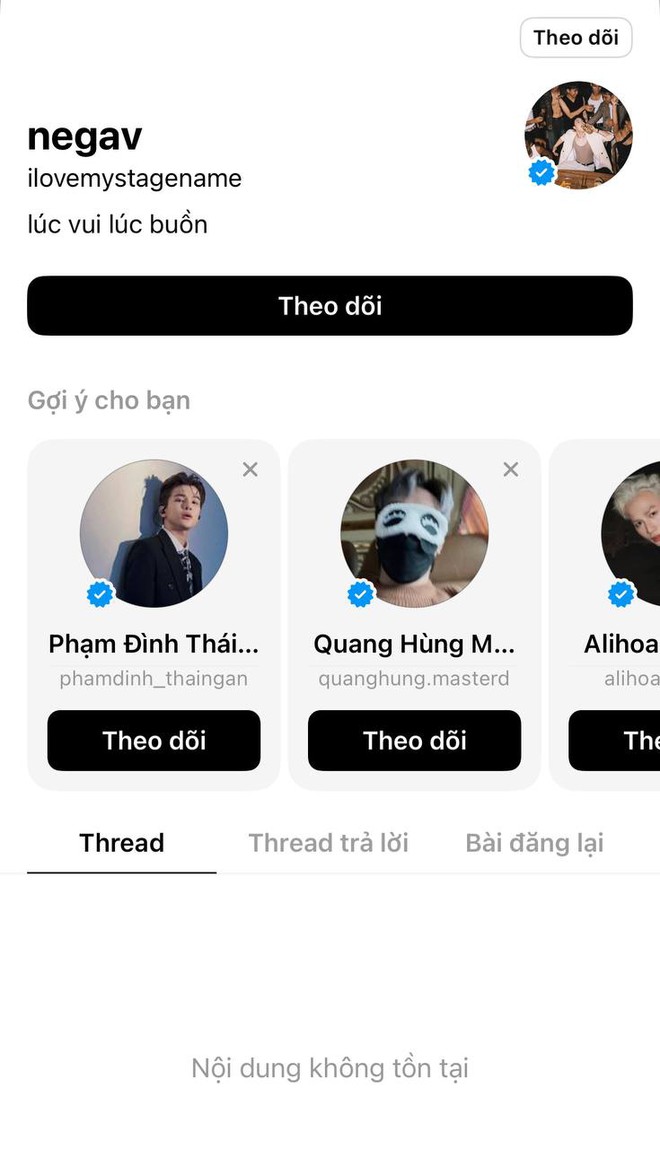Open Quang Hùng's profile photo
Viewport: 660px width, 1149px height.
click(x=414, y=533)
